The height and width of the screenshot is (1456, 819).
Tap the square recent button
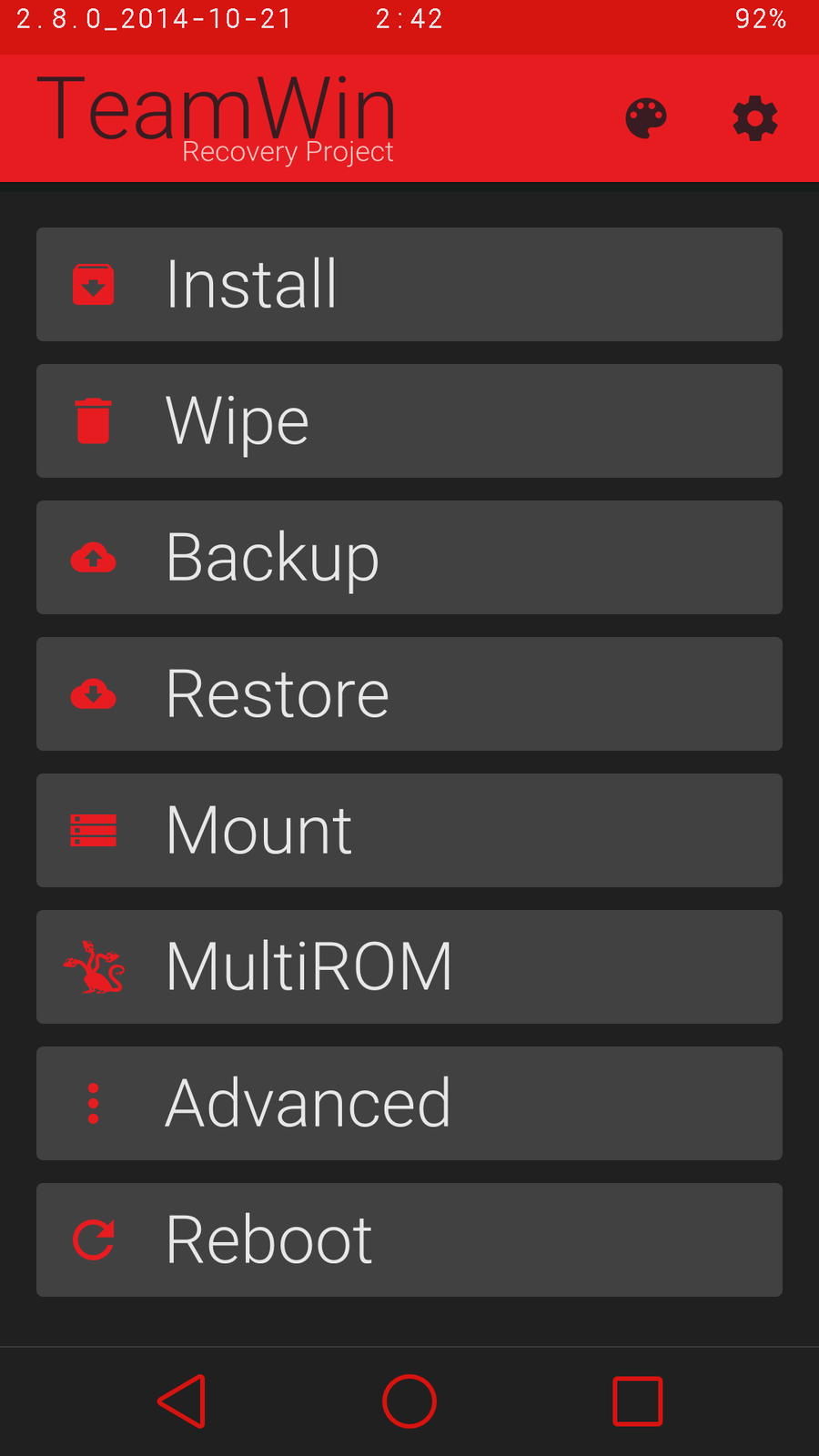tap(637, 1401)
